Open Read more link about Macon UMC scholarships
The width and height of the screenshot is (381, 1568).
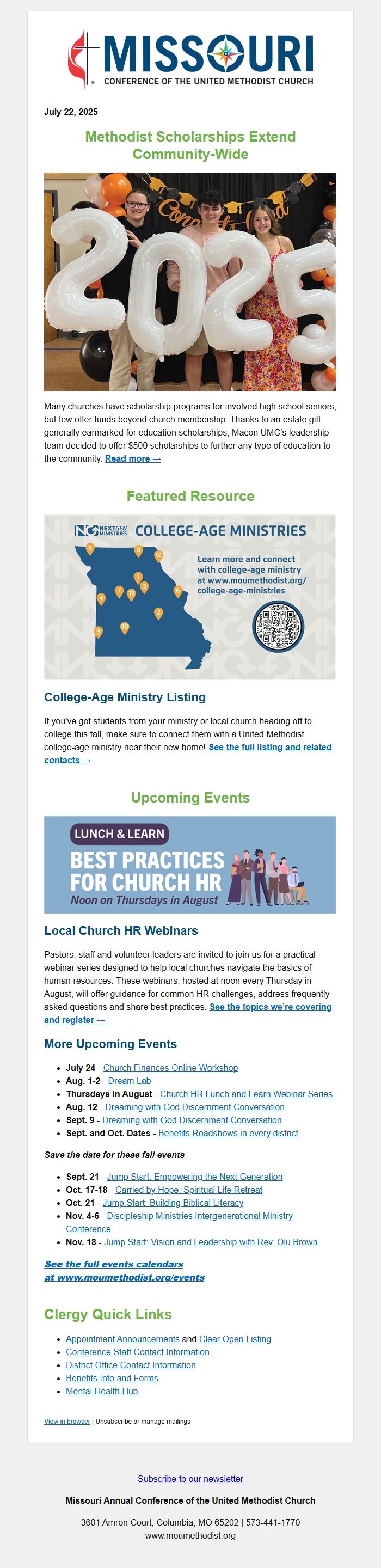point(133,458)
